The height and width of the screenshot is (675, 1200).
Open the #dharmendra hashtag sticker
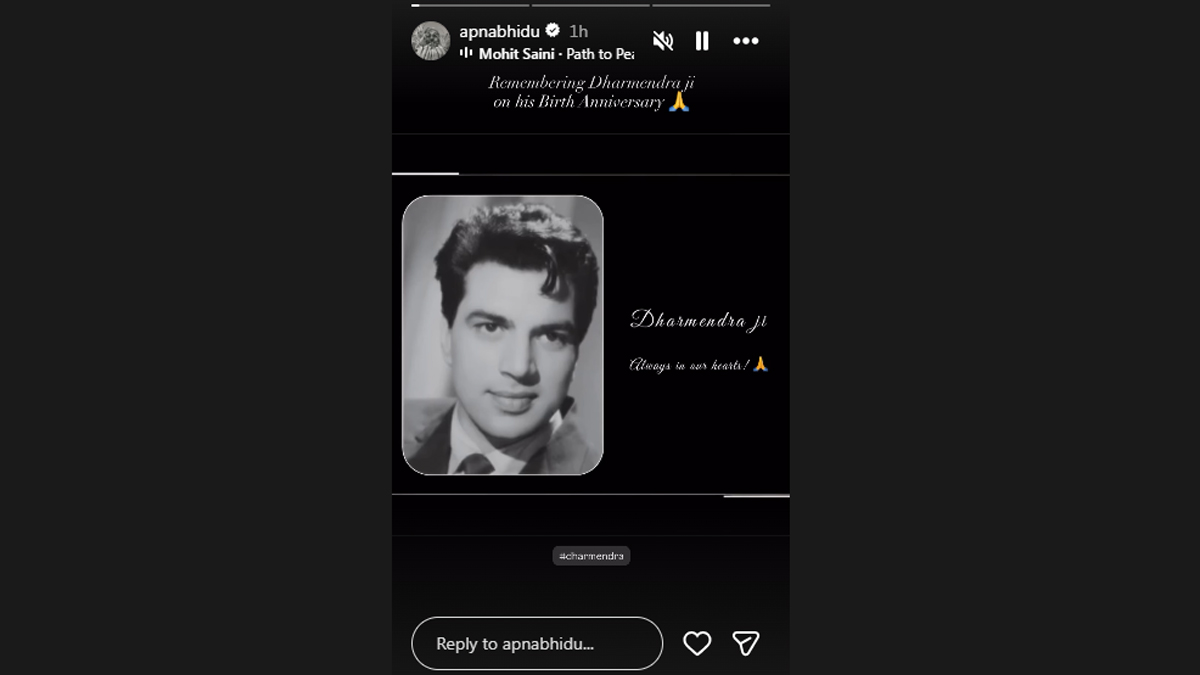(x=591, y=556)
